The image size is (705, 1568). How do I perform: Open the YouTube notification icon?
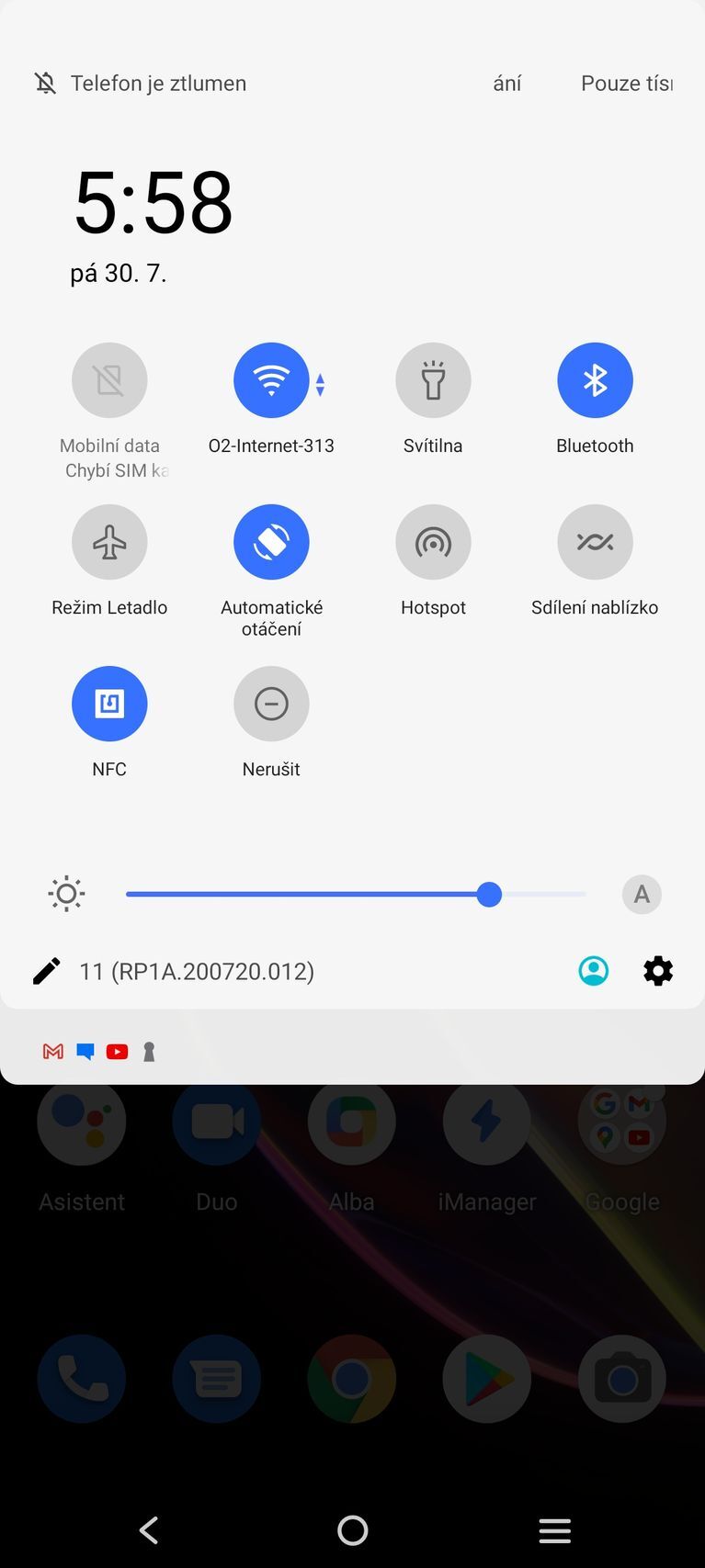coord(117,1051)
